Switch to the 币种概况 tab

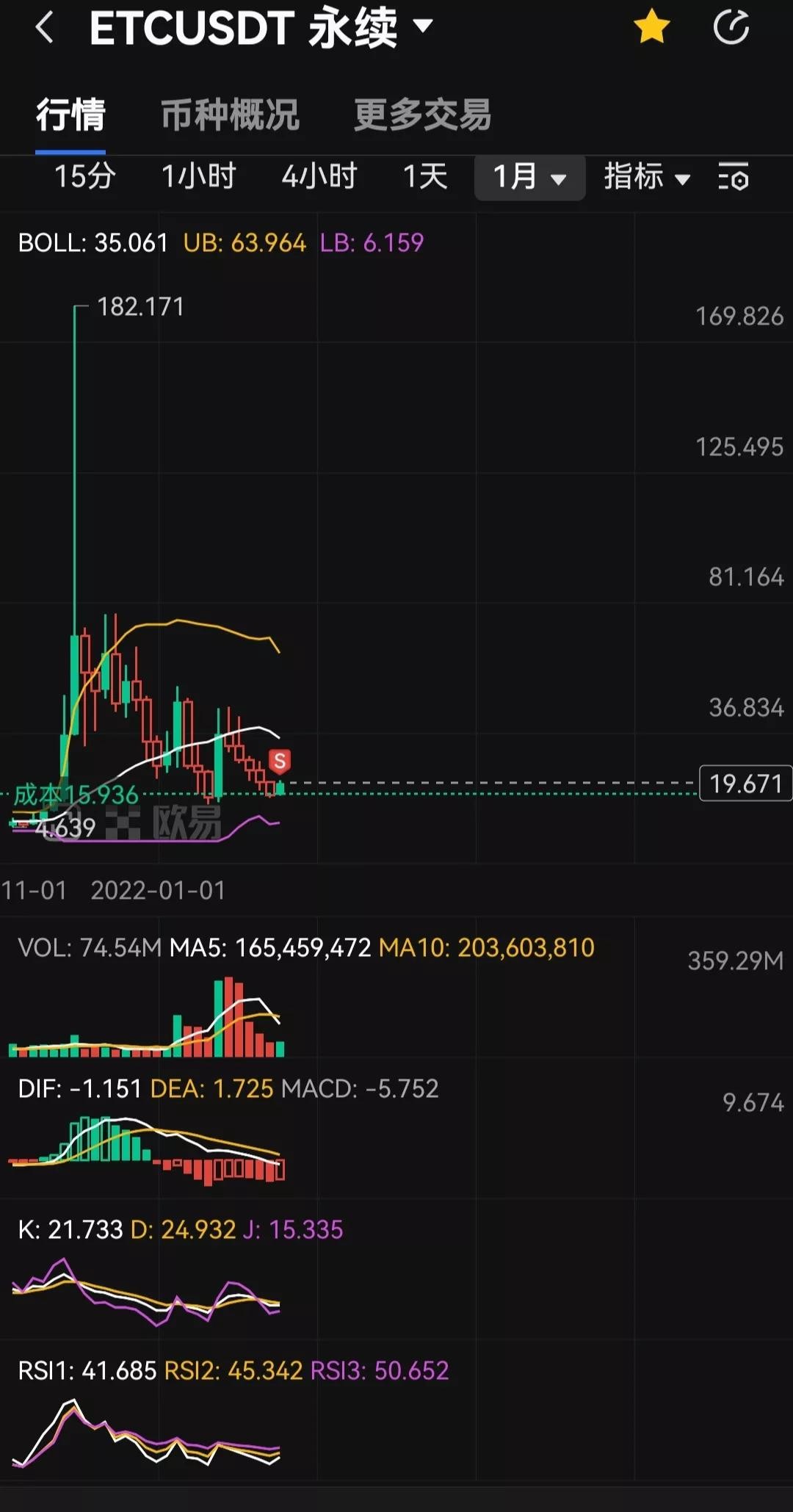point(230,115)
